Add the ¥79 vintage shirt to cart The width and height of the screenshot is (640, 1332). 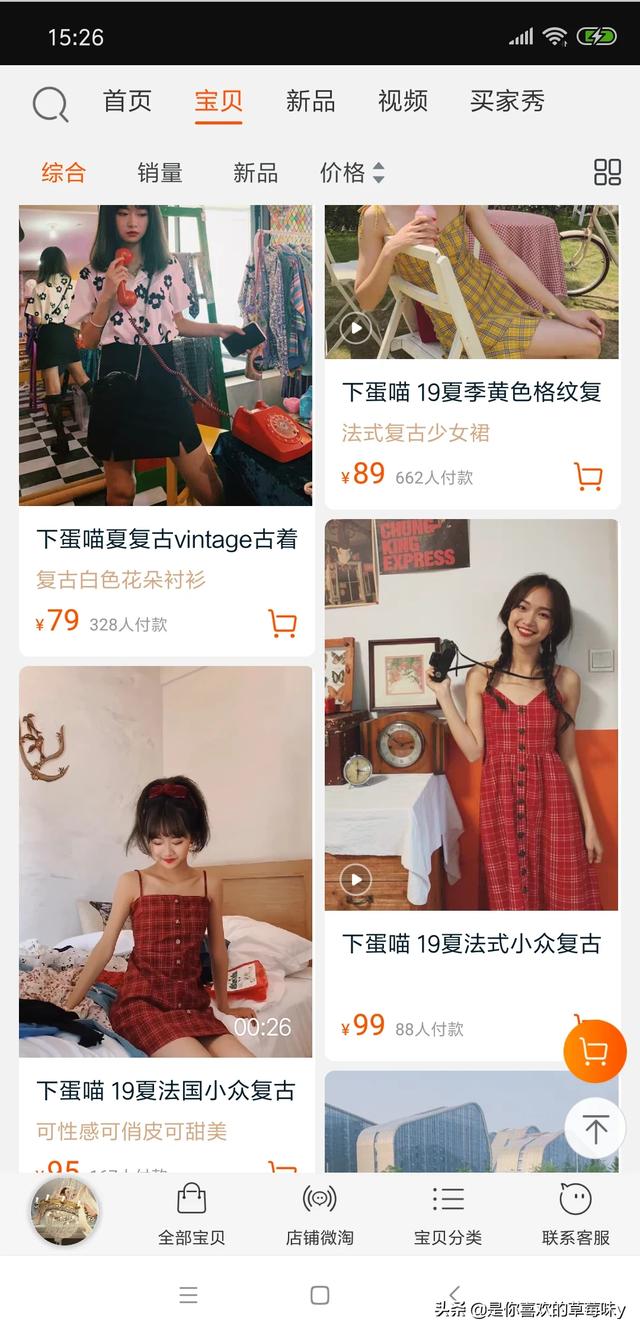tap(283, 624)
